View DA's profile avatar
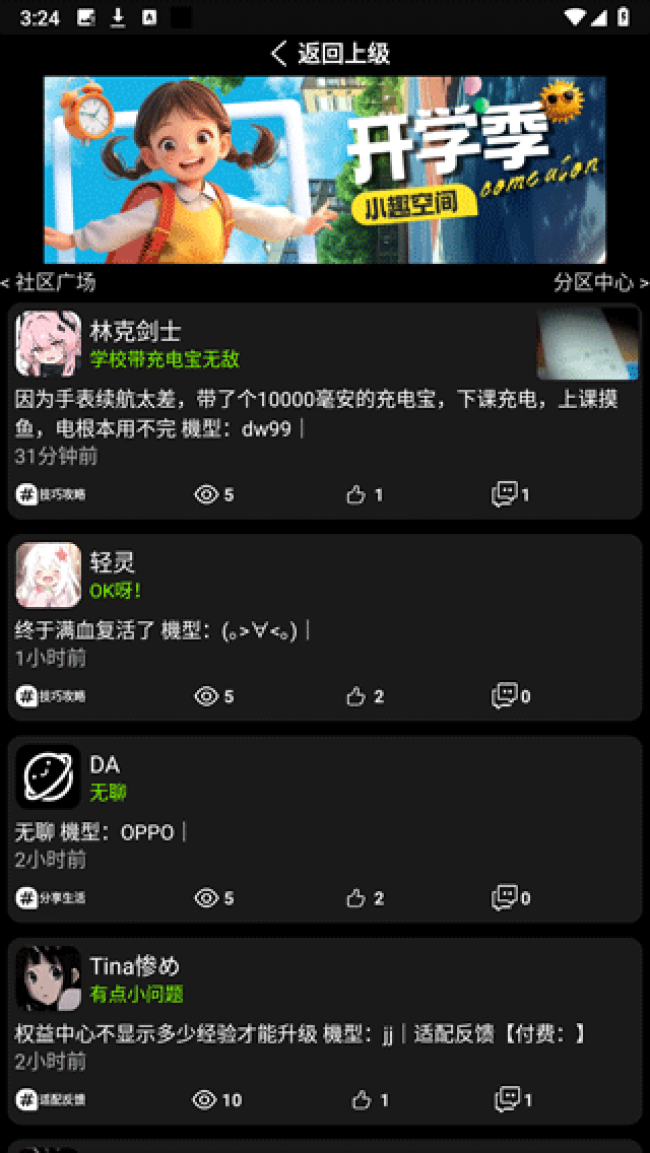This screenshot has height=1153, width=650. [x=48, y=777]
